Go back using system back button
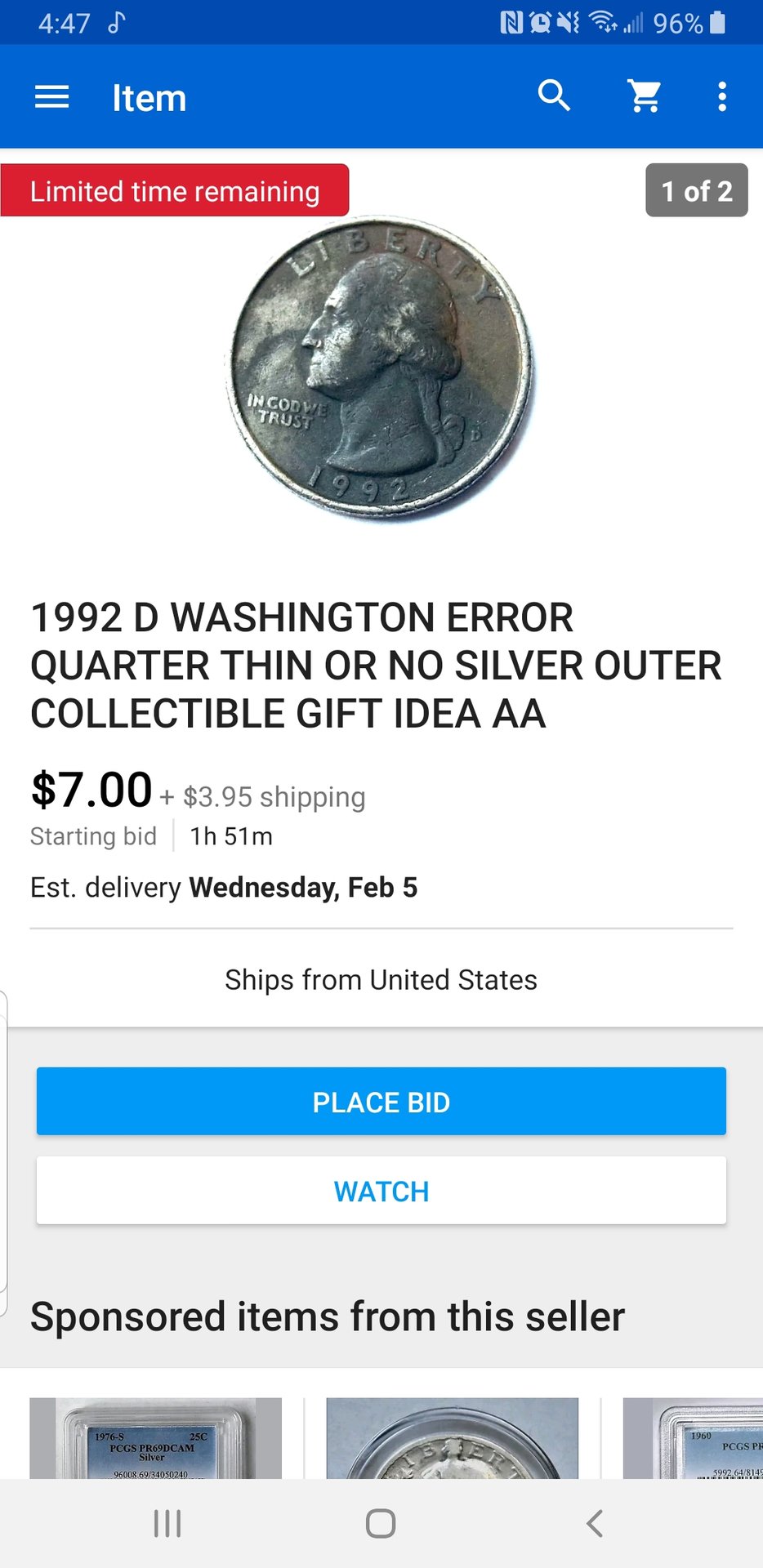763x1568 pixels. pyautogui.click(x=594, y=1523)
